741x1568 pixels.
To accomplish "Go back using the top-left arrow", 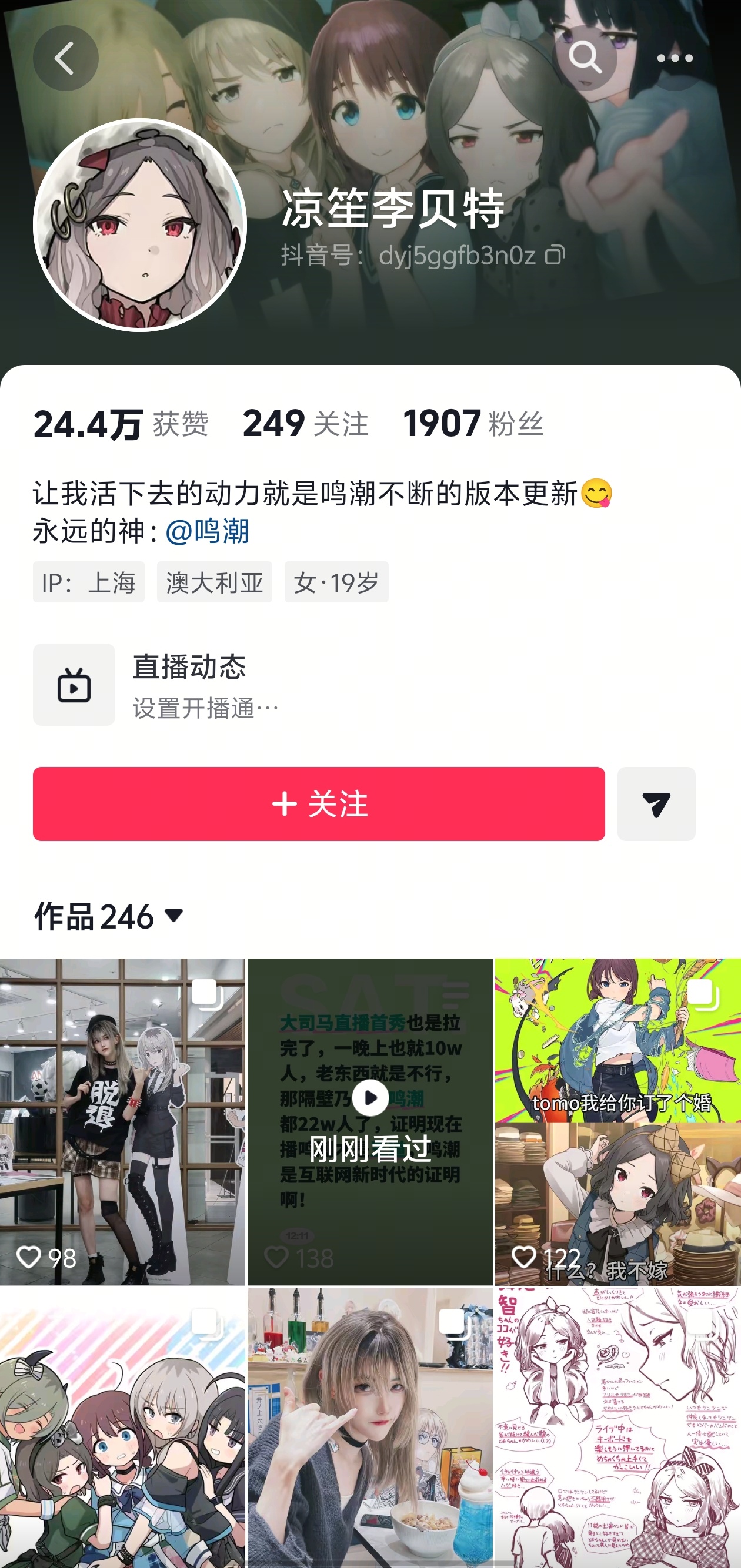I will [65, 58].
